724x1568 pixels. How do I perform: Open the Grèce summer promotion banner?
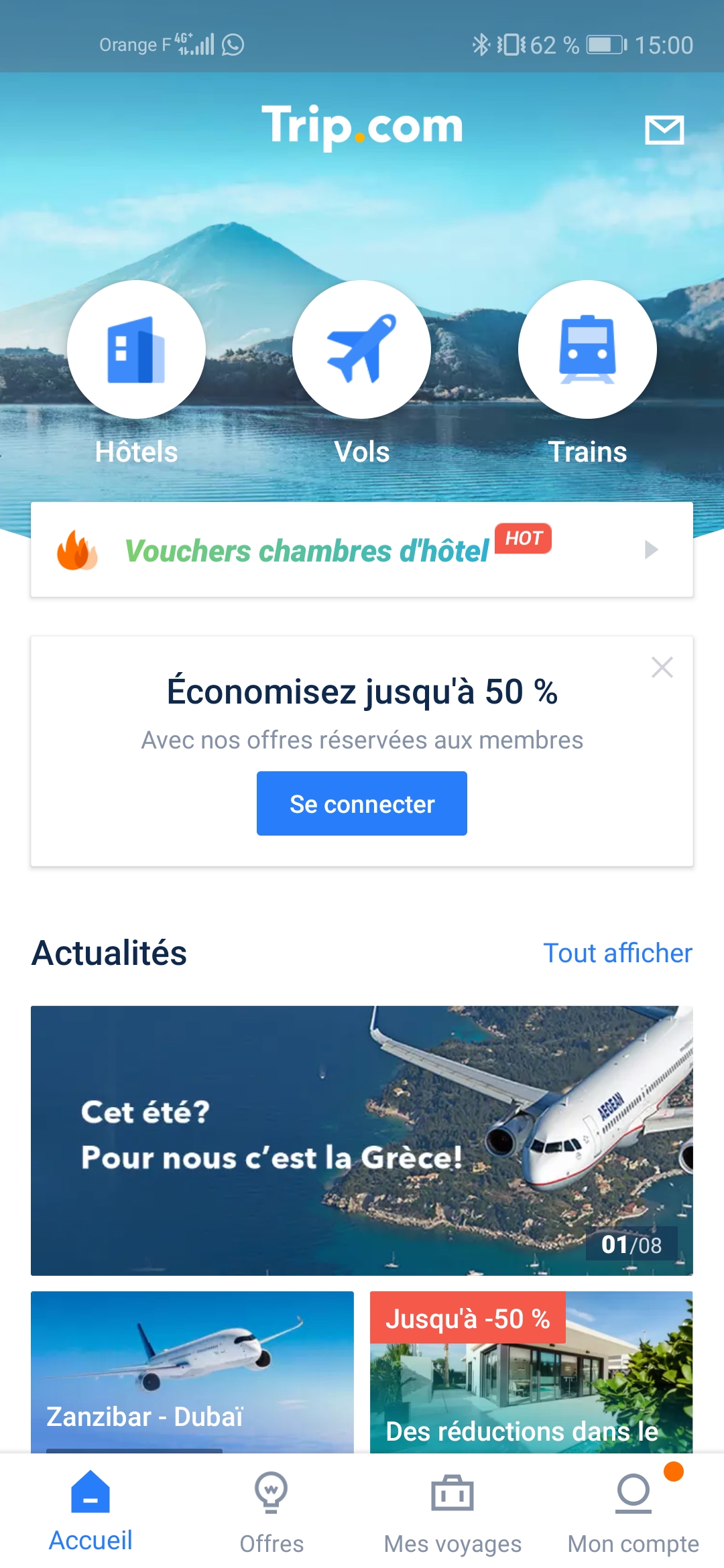point(361,1139)
